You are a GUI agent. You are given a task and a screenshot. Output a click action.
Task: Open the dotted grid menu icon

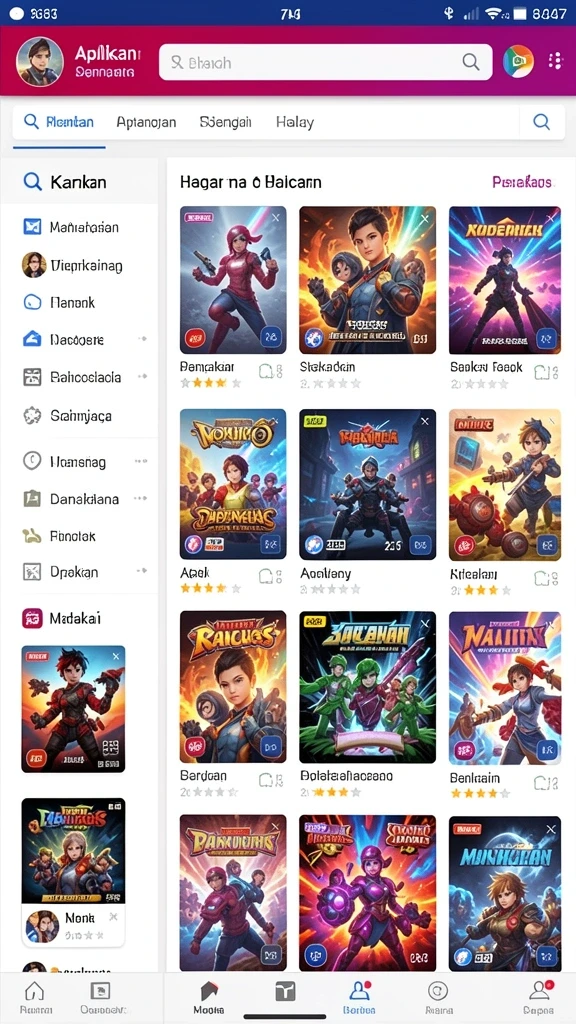[555, 61]
